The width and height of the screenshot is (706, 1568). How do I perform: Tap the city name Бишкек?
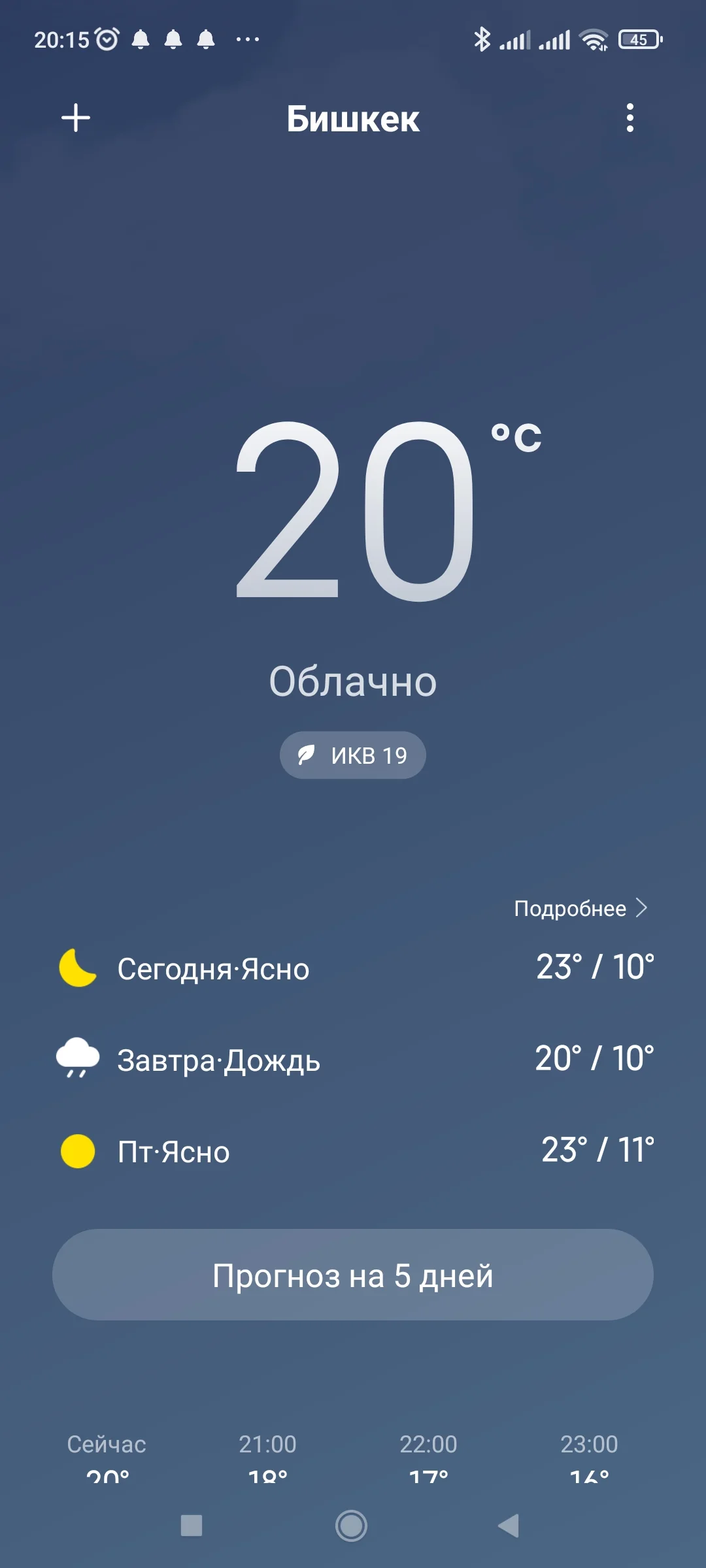click(353, 120)
